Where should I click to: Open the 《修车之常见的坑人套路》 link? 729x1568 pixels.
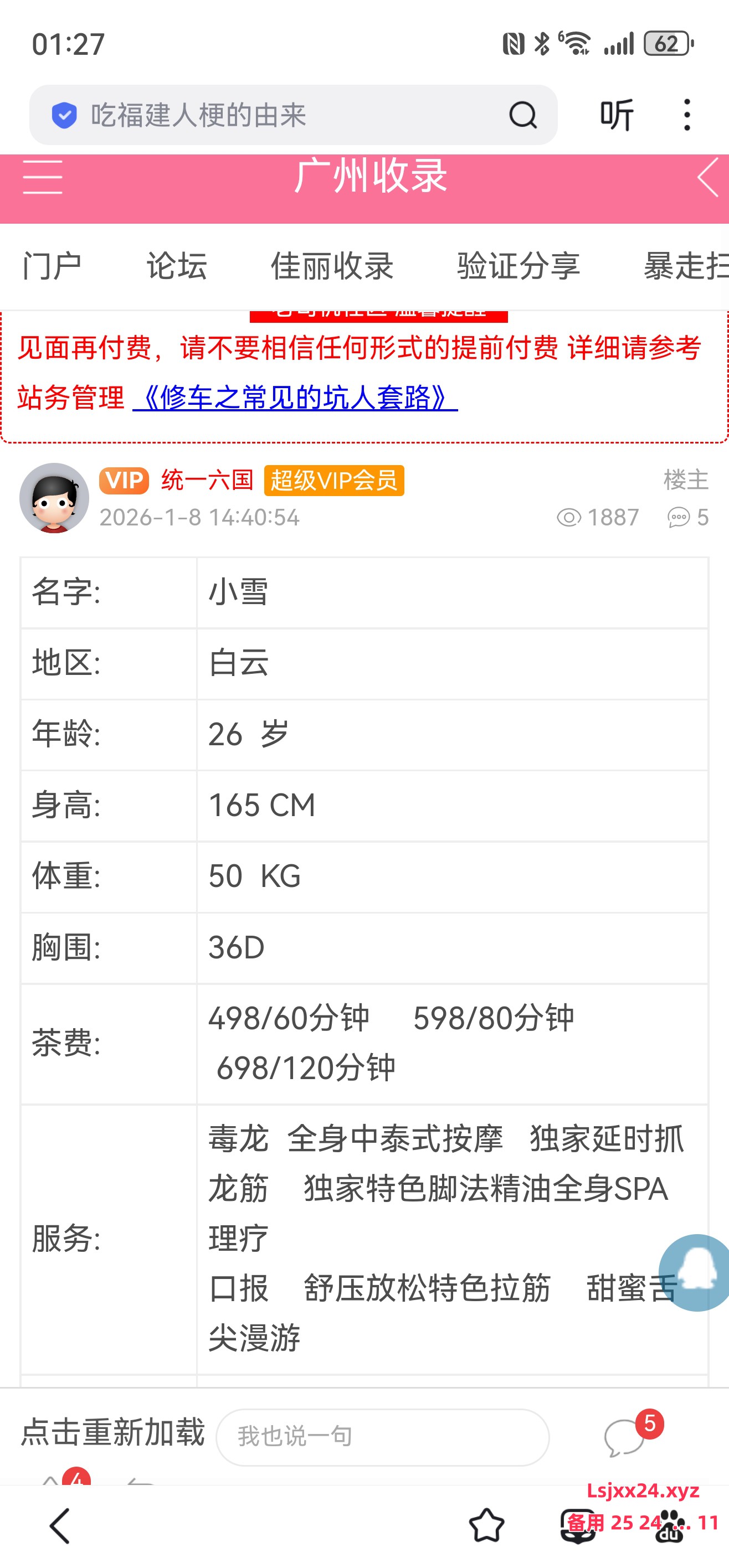pos(295,398)
